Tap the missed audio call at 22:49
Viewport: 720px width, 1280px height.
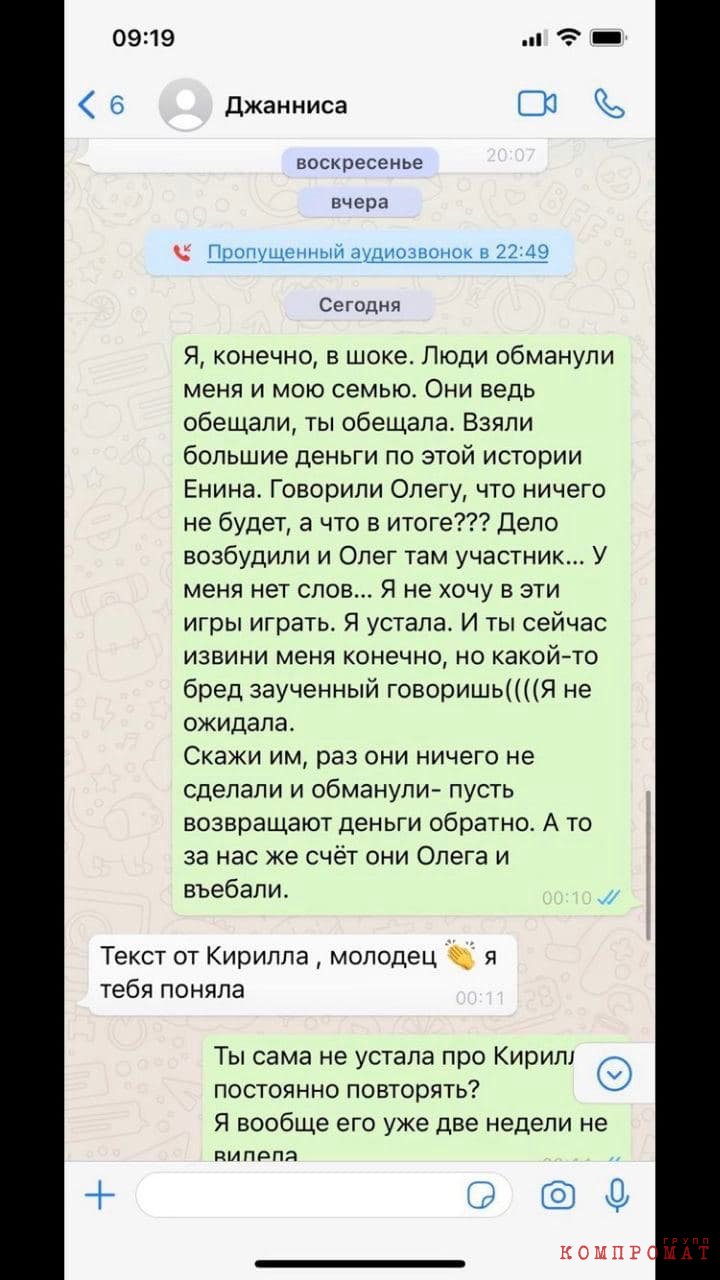(360, 252)
